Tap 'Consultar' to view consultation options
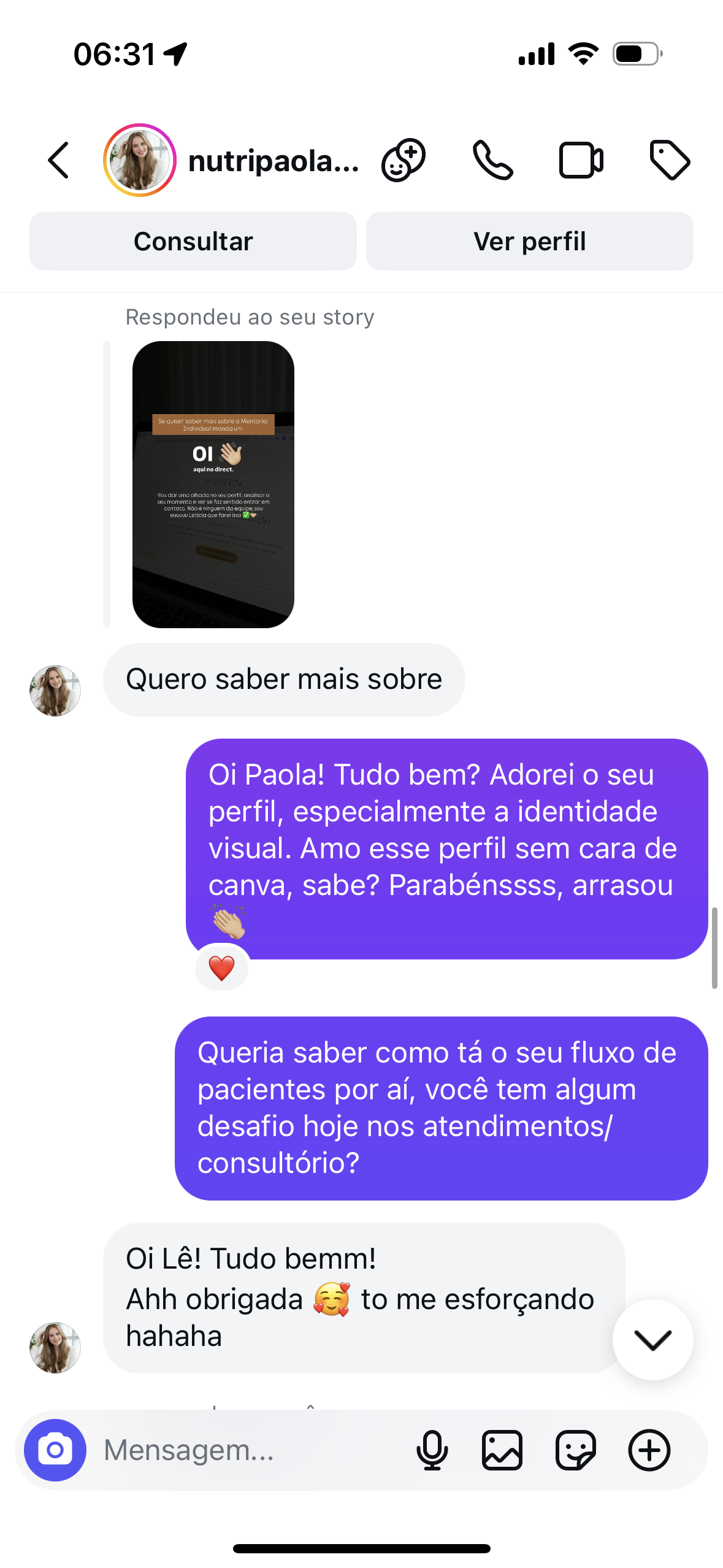Image resolution: width=723 pixels, height=1568 pixels. pos(193,240)
